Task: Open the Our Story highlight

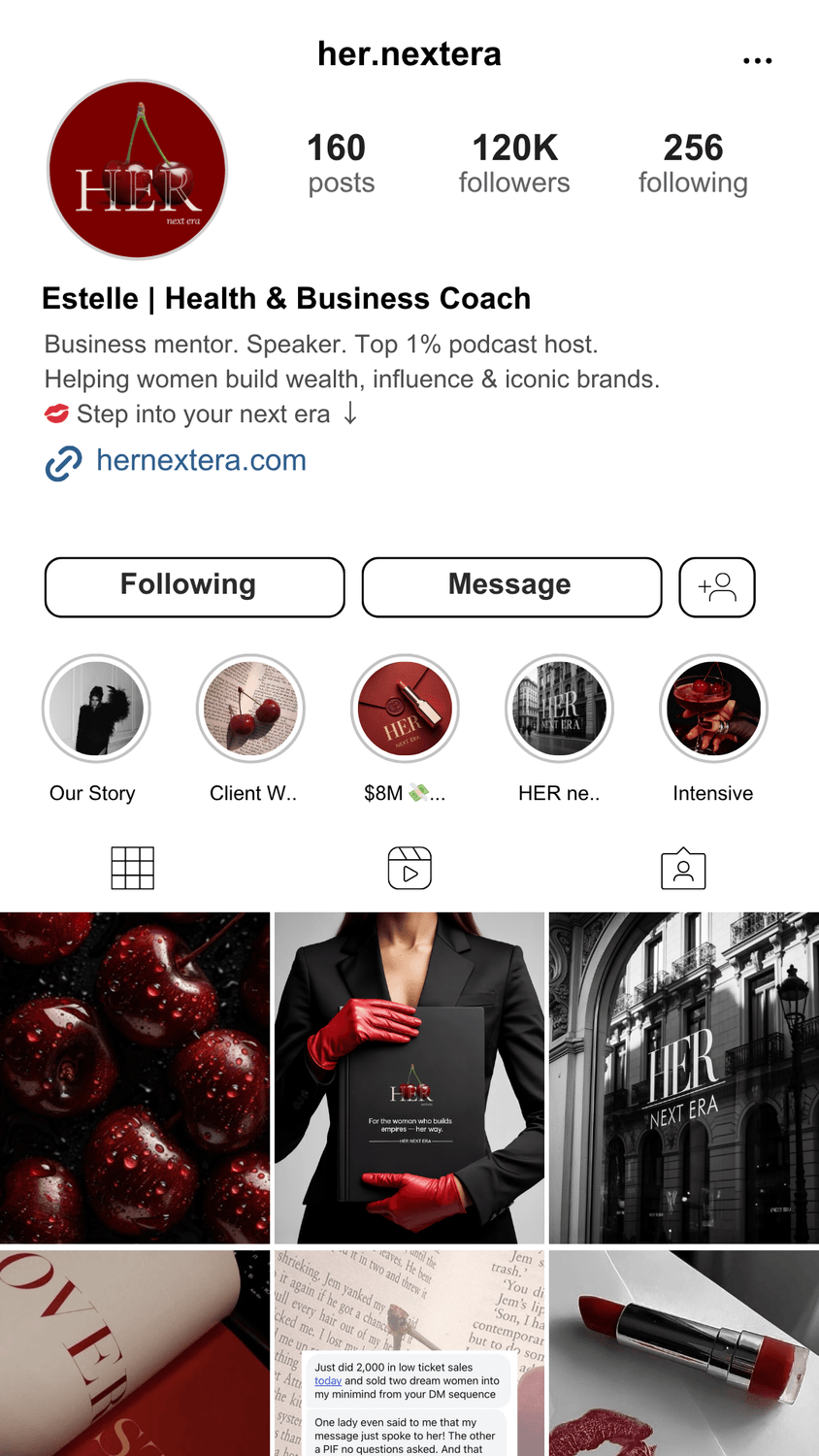Action: tap(96, 709)
